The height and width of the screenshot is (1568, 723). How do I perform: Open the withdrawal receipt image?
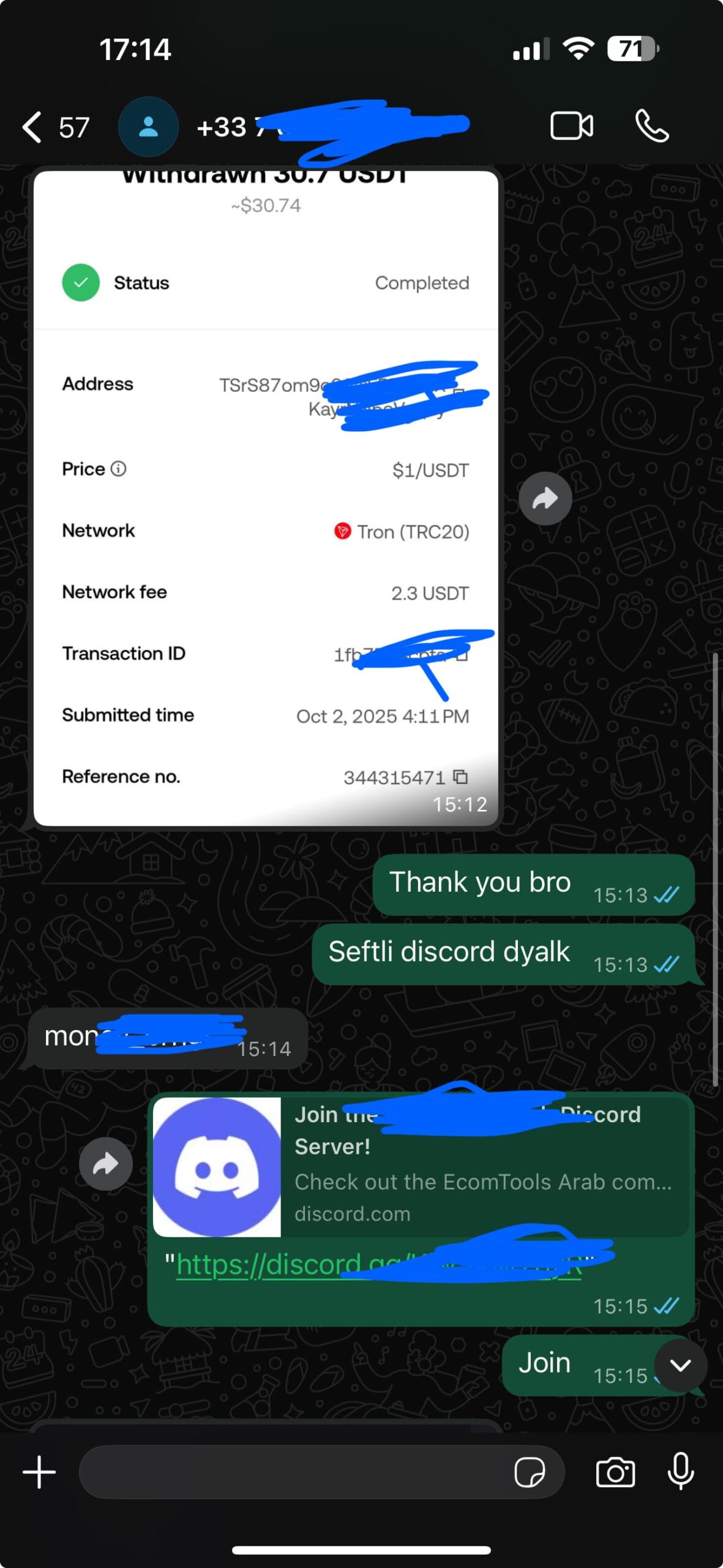click(266, 496)
